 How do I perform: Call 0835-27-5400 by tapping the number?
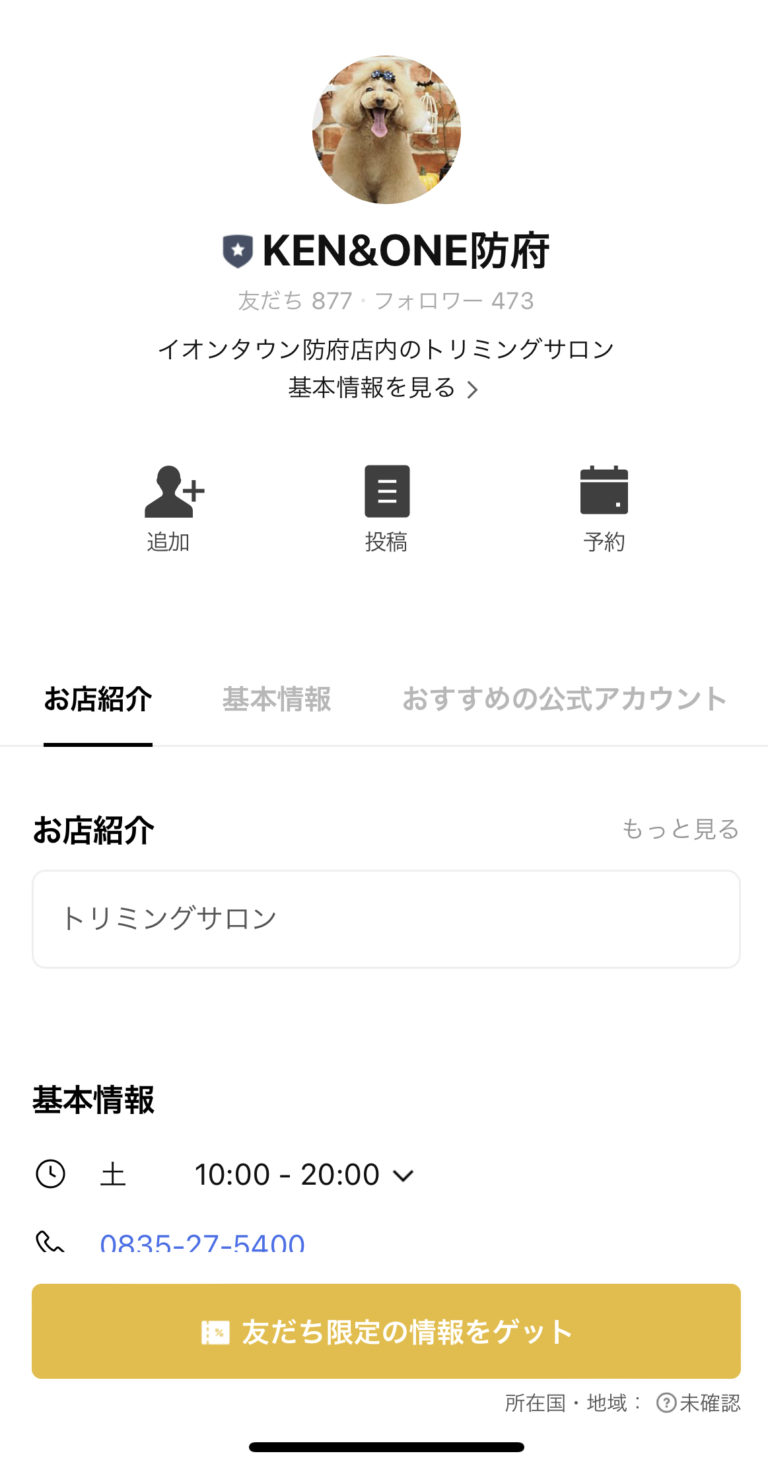[202, 1243]
